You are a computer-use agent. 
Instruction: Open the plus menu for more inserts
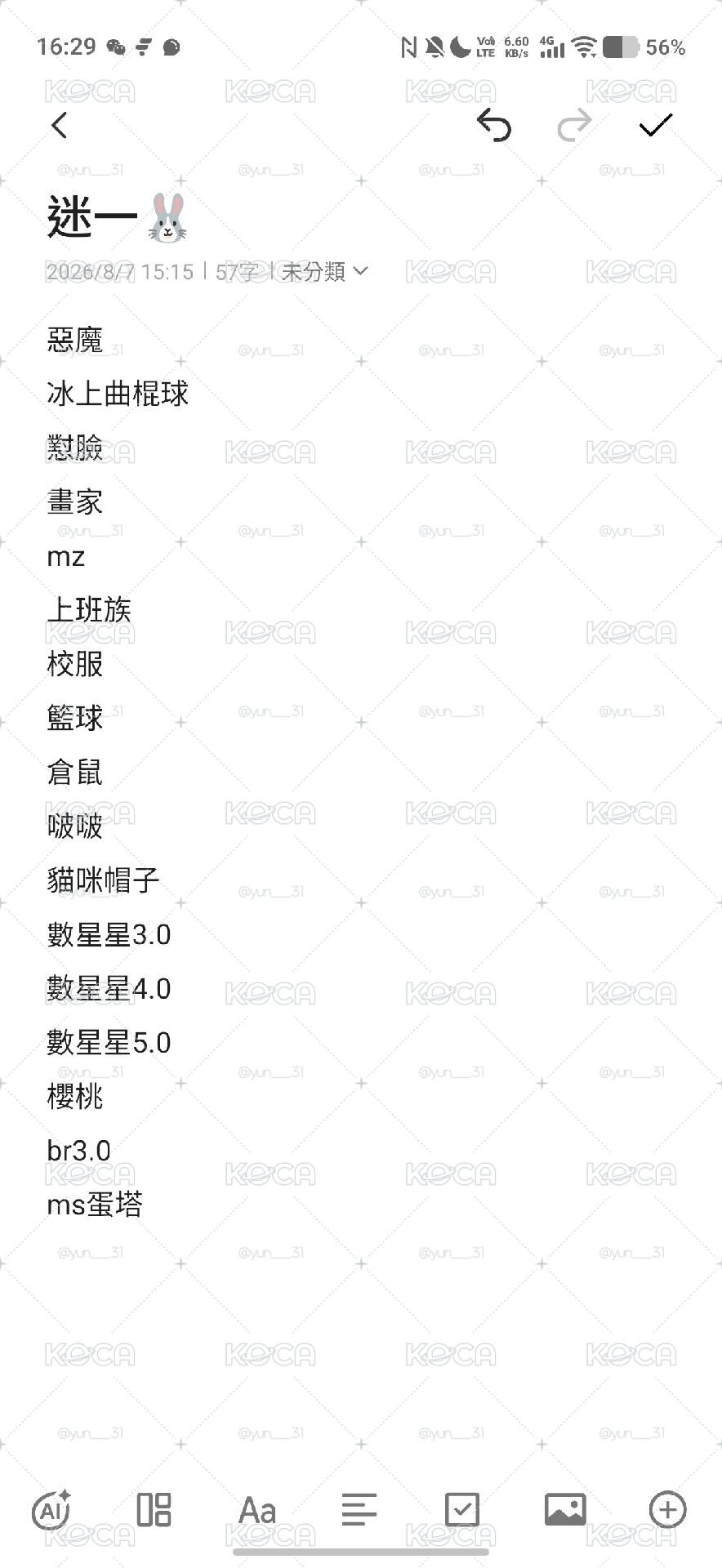tap(667, 1509)
